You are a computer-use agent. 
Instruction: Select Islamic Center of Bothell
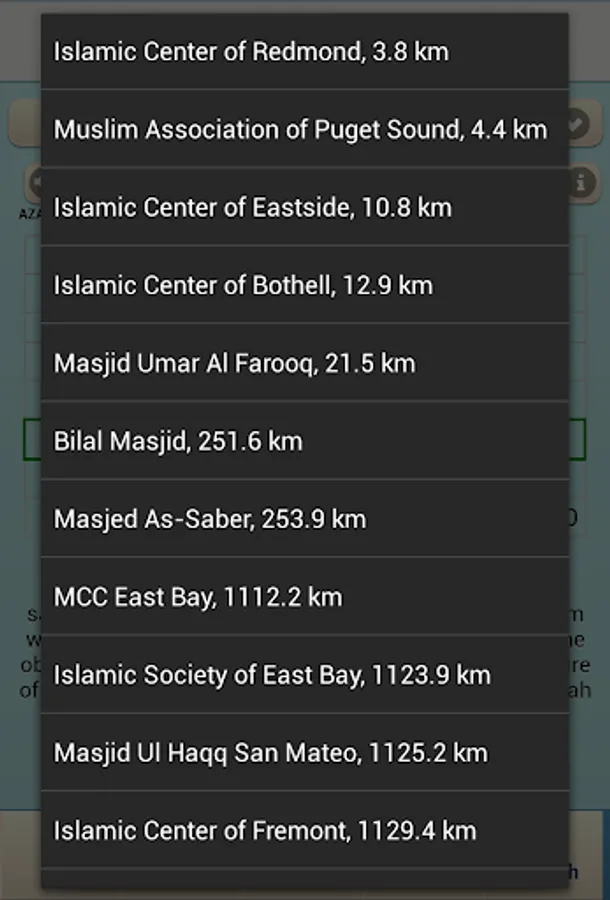(x=304, y=285)
